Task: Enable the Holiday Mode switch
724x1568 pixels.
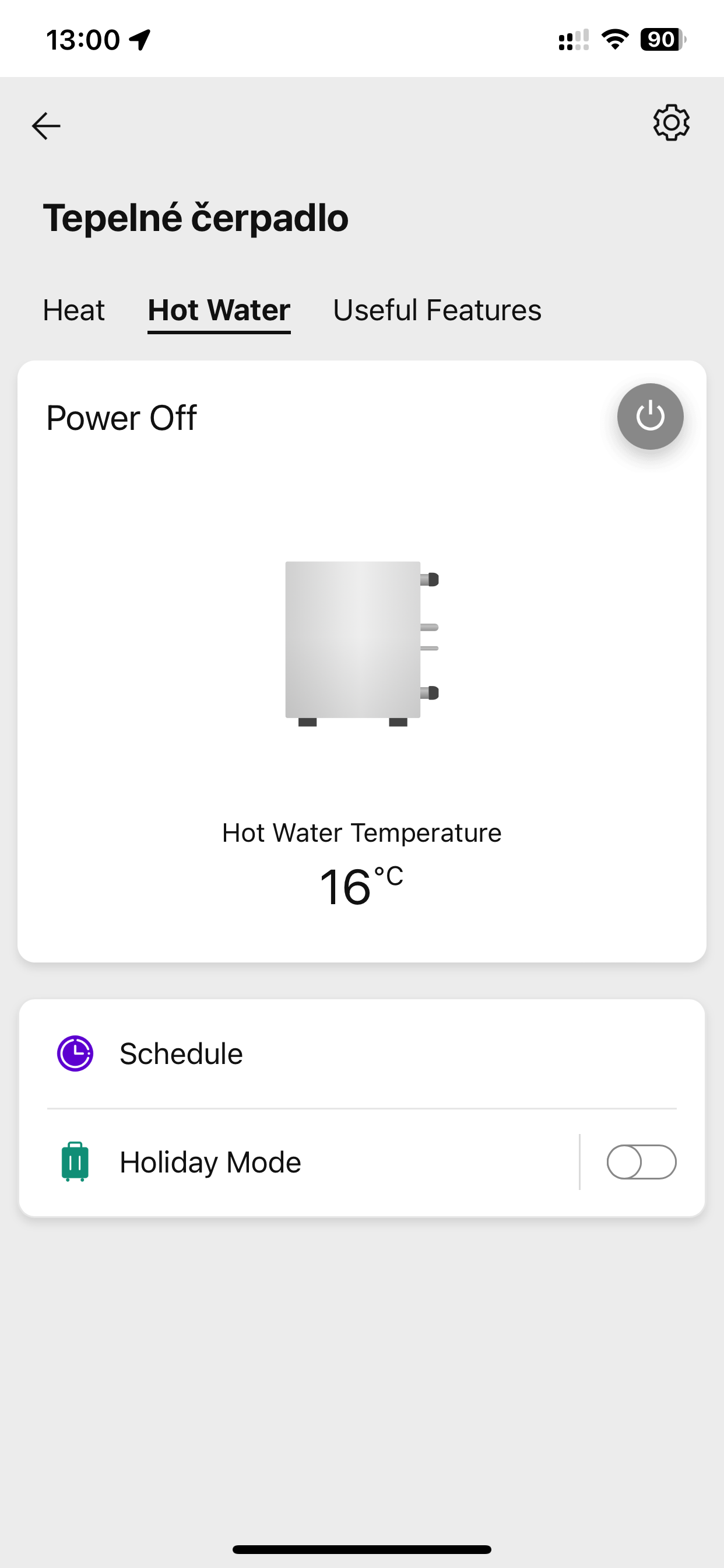Action: click(x=641, y=1162)
